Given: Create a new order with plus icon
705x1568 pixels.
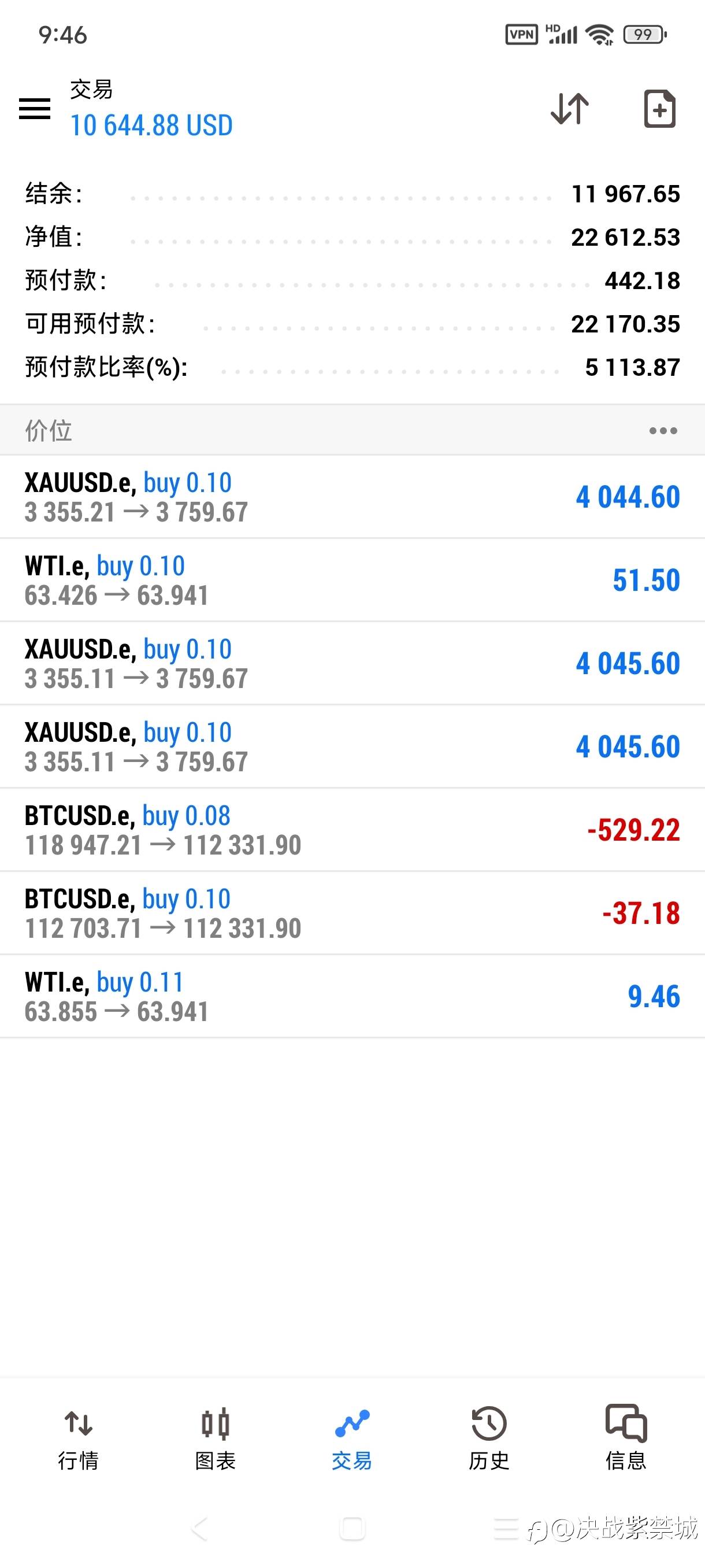Looking at the screenshot, I should click(x=659, y=109).
